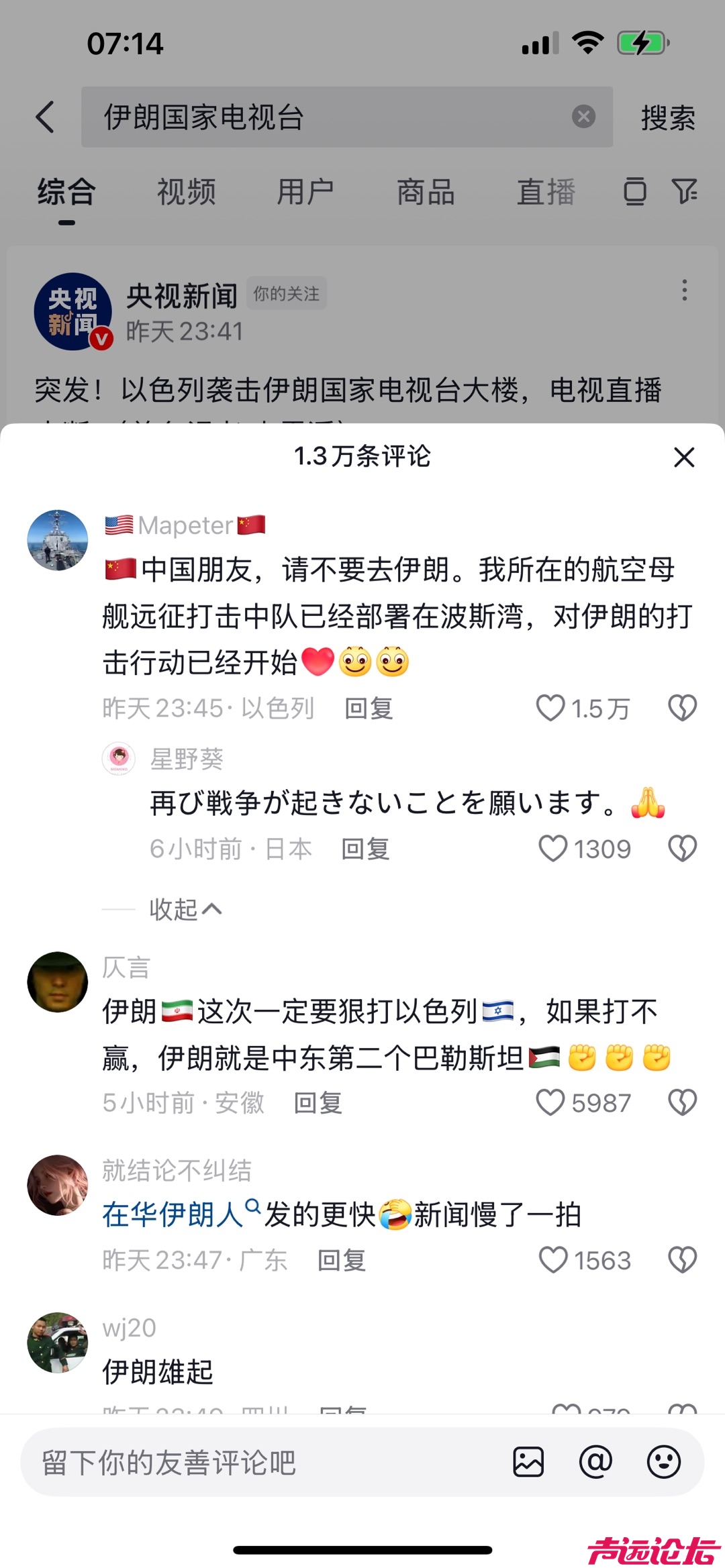Like 星野葵's Japanese reply

click(x=553, y=849)
